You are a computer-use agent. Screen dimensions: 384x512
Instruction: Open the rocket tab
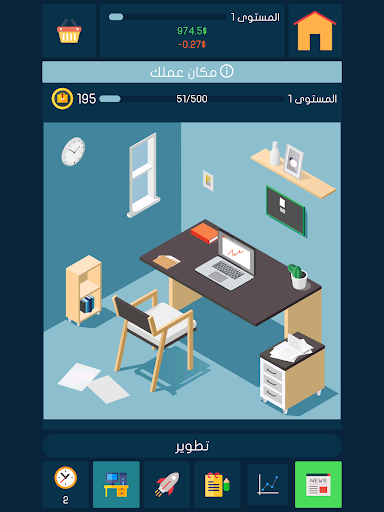pyautogui.click(x=167, y=484)
